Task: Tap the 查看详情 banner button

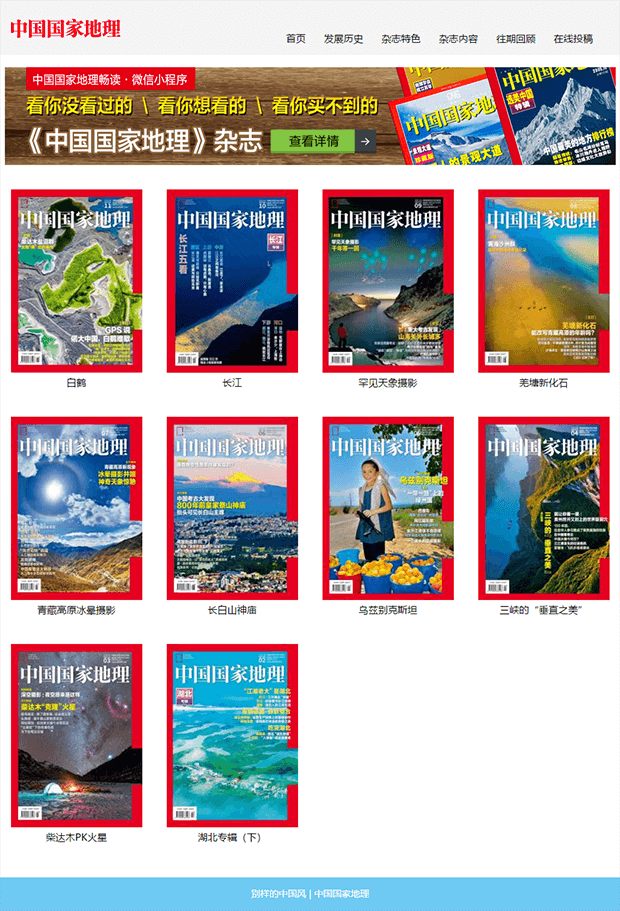Action: [x=322, y=141]
